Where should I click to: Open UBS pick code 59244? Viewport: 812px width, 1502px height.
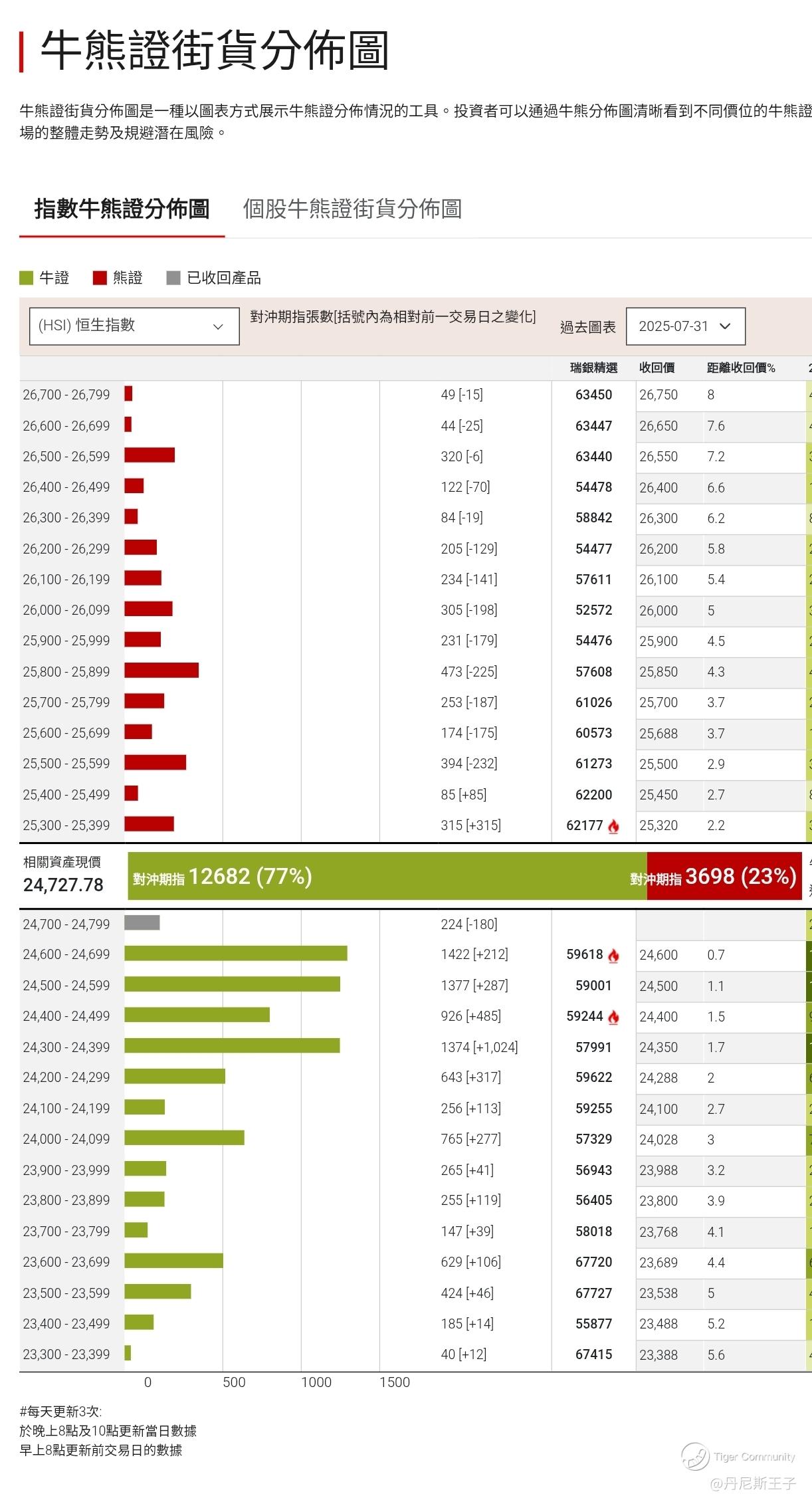[585, 1016]
